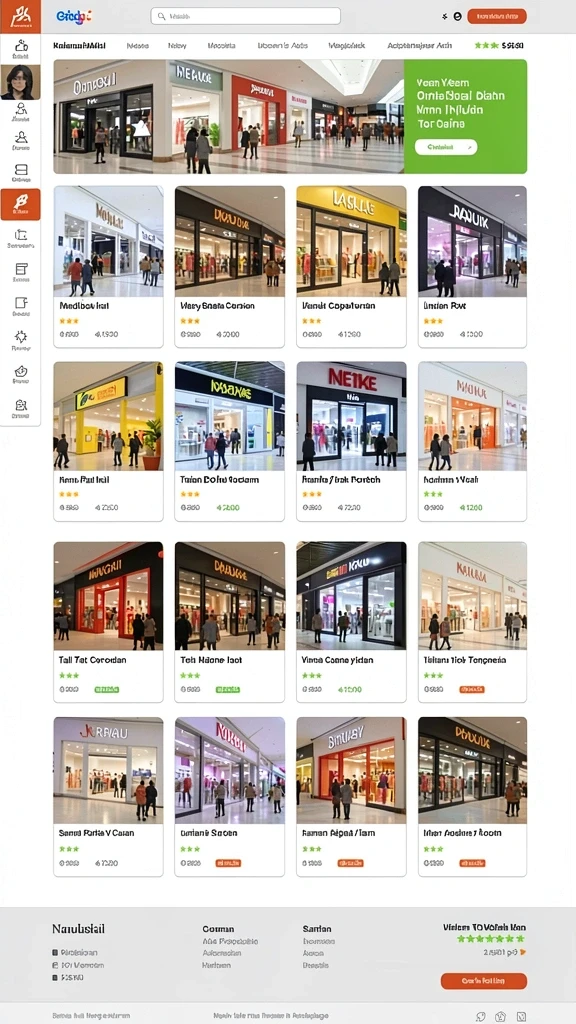The image size is (576, 1024).
Task: Open the store card with the JKRAAU storefront
Action: 108,797
